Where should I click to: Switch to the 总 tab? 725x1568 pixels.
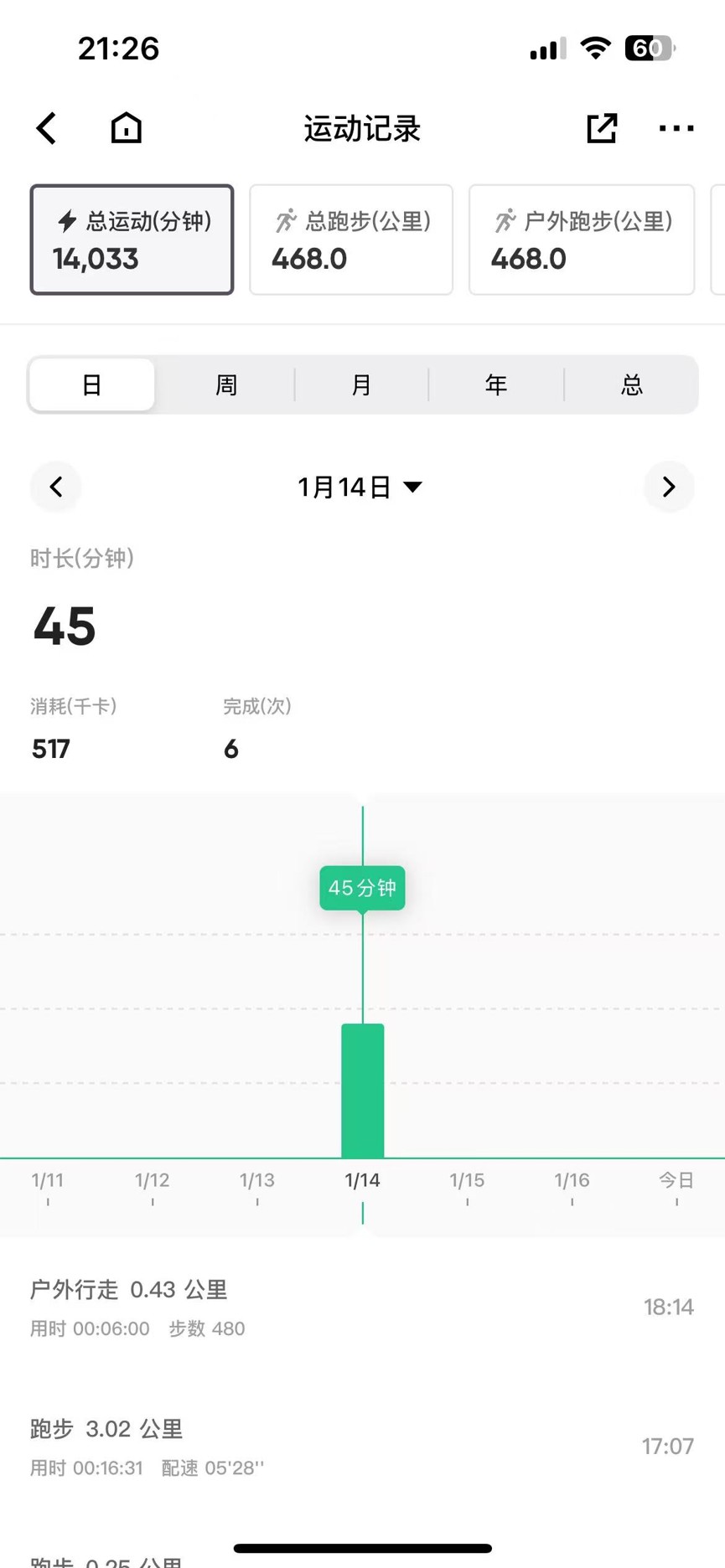point(632,385)
